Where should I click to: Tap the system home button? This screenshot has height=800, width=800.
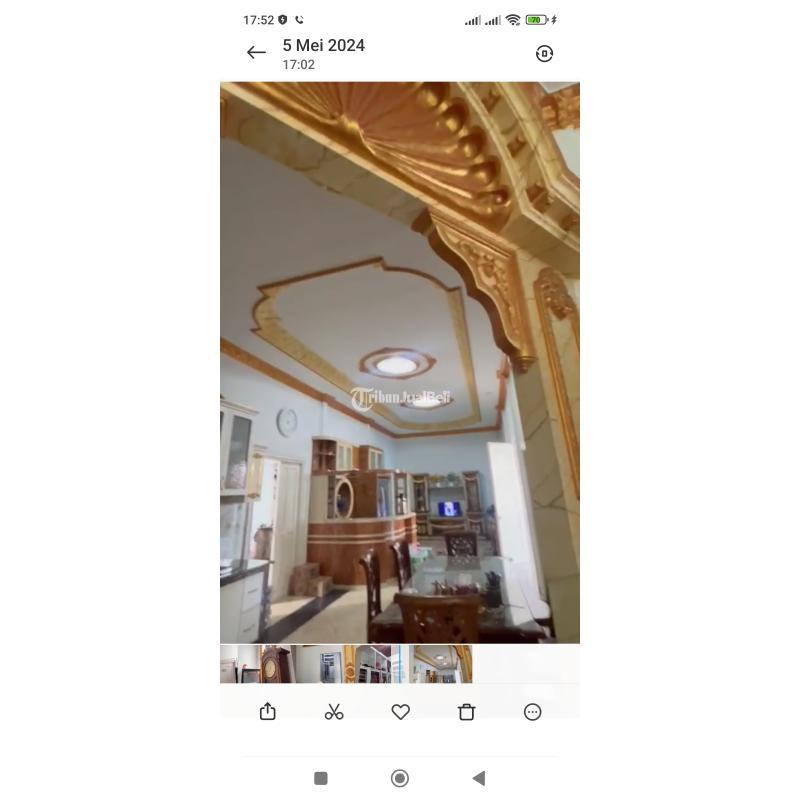[x=400, y=778]
